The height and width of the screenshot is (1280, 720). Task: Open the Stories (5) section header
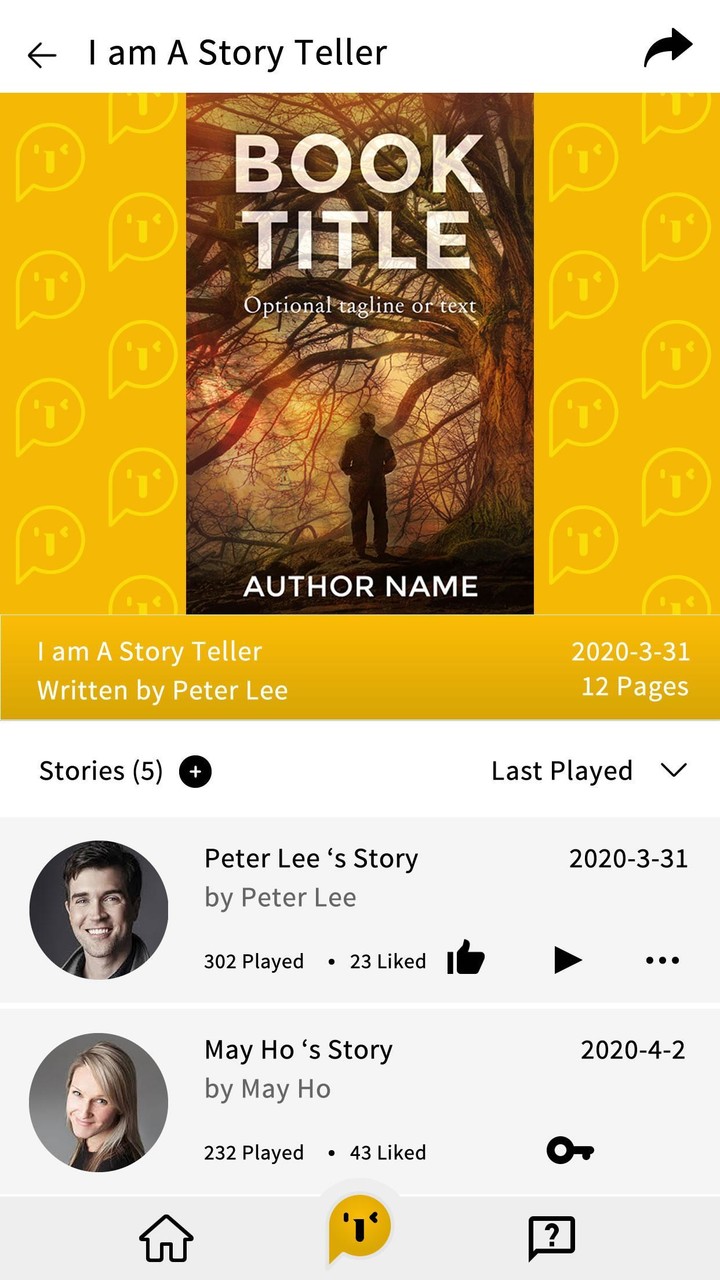100,771
